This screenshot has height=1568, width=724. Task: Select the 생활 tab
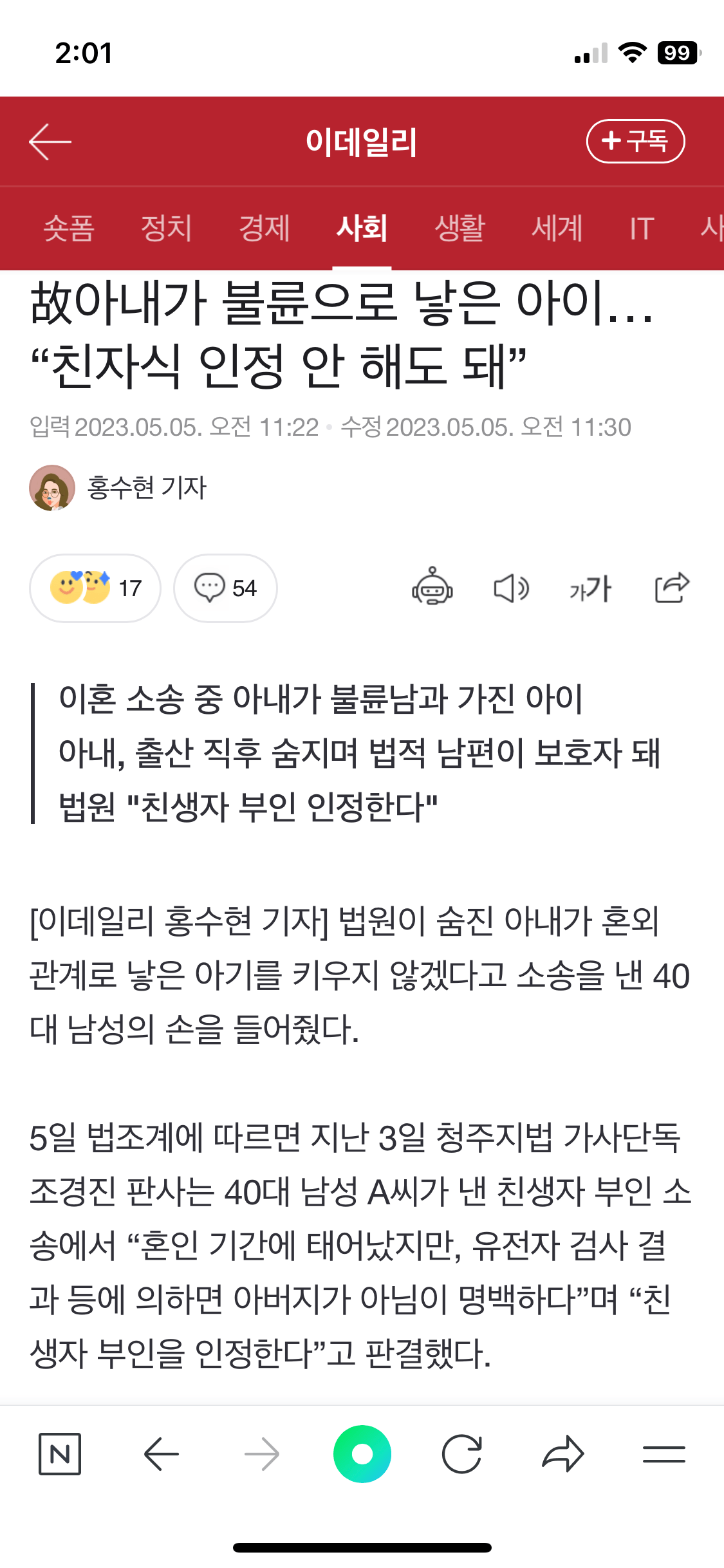(459, 229)
